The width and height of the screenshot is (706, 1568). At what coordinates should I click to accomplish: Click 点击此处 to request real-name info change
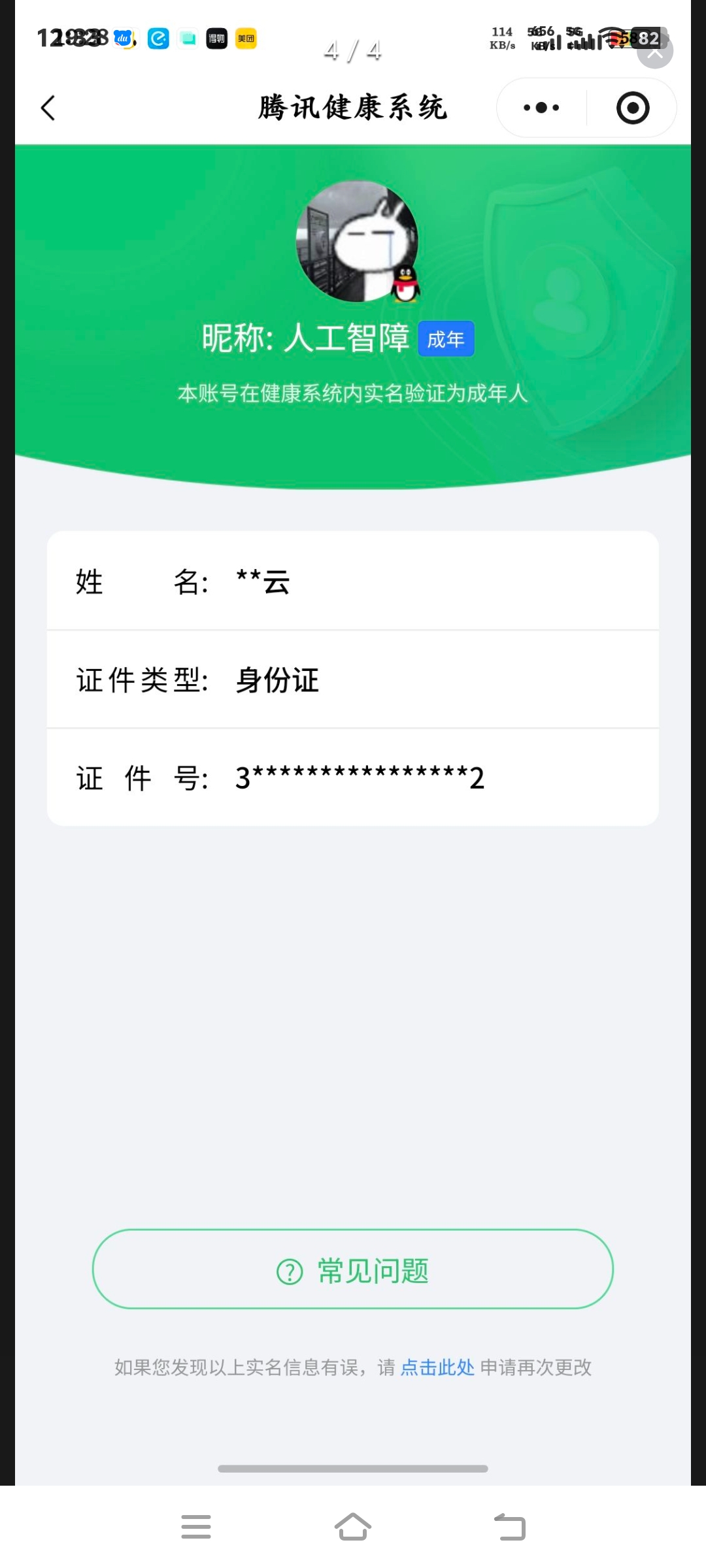coord(437,1367)
